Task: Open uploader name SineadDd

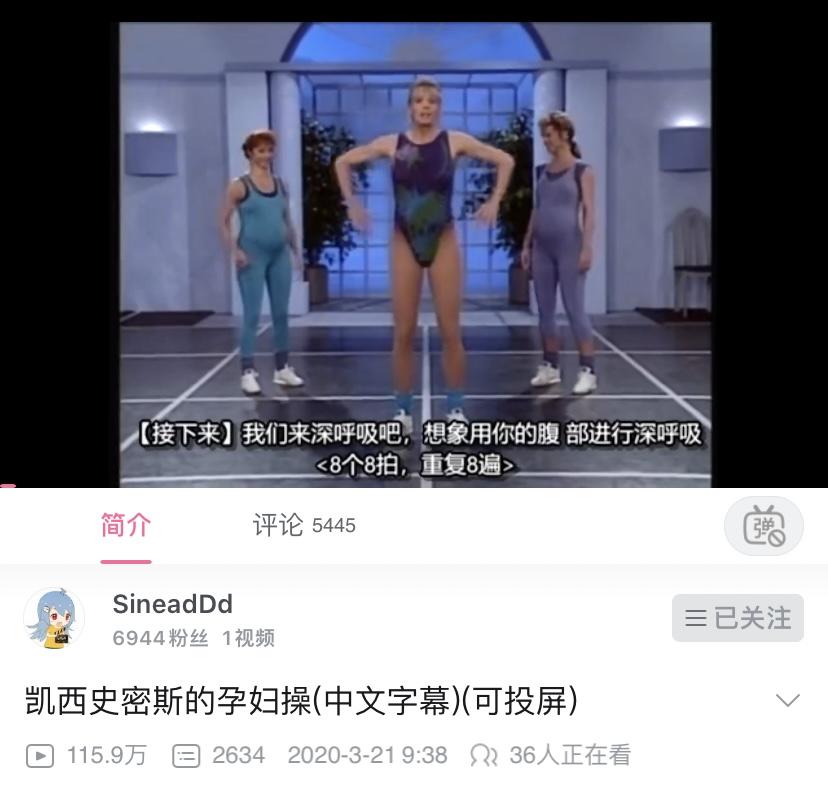Action: pos(172,604)
